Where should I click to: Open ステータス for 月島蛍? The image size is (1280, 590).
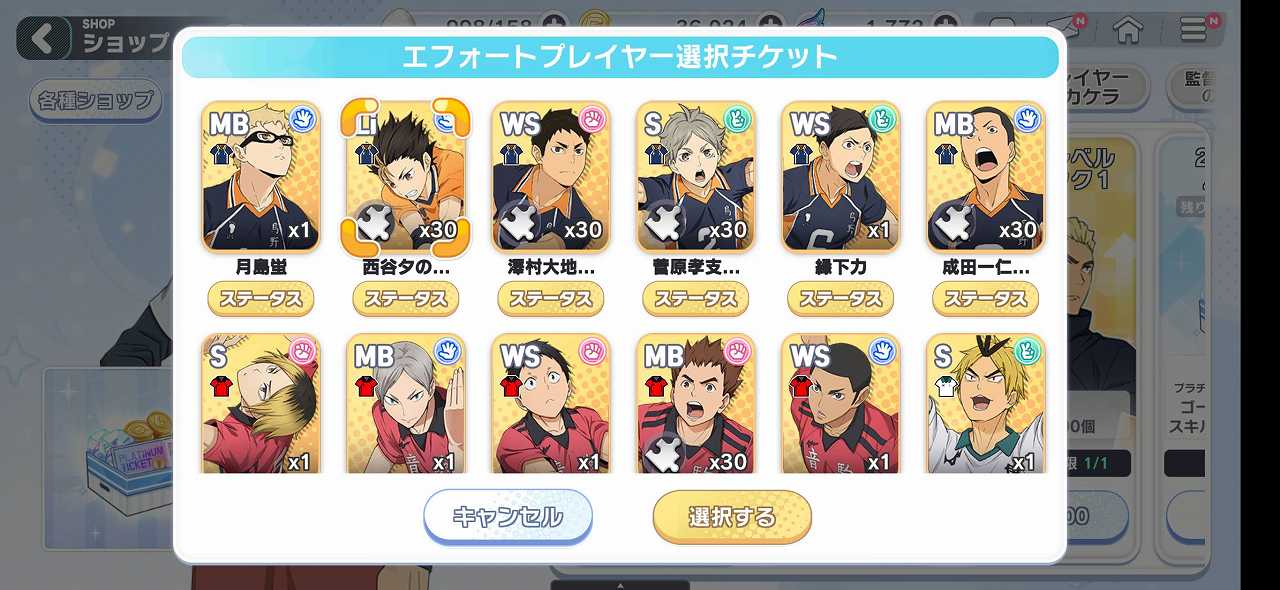[261, 299]
